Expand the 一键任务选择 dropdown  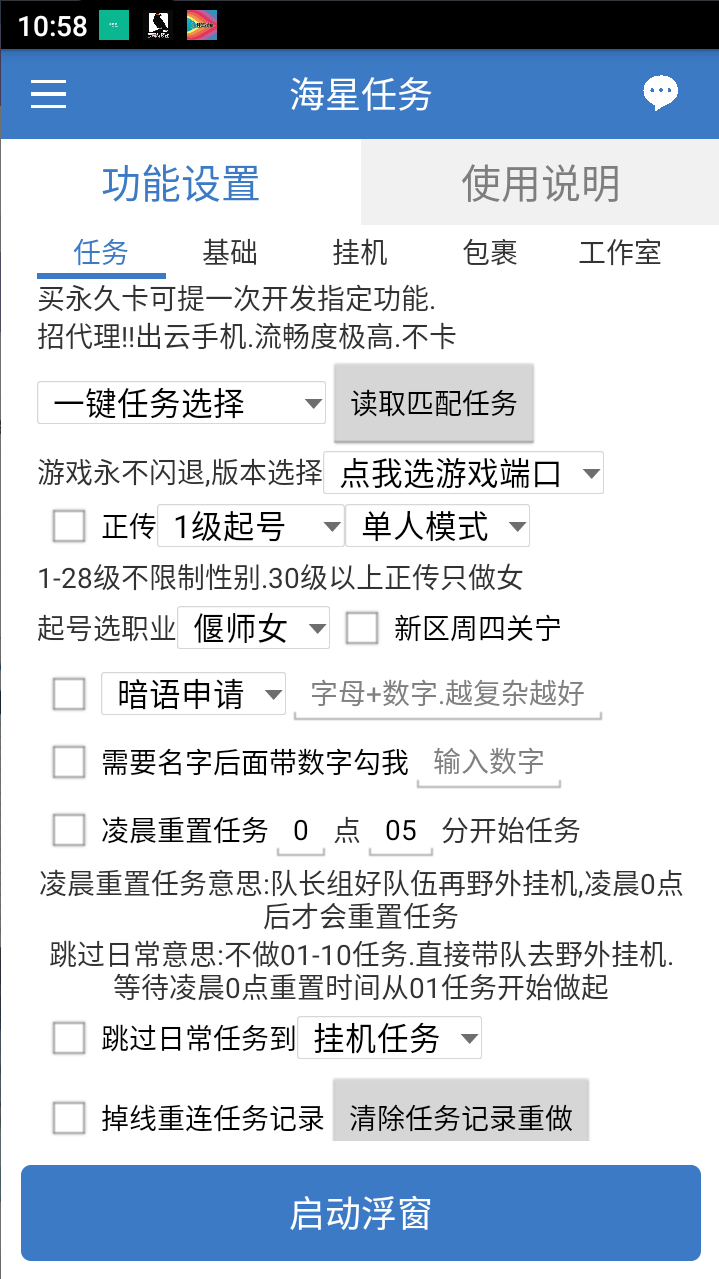pos(181,404)
